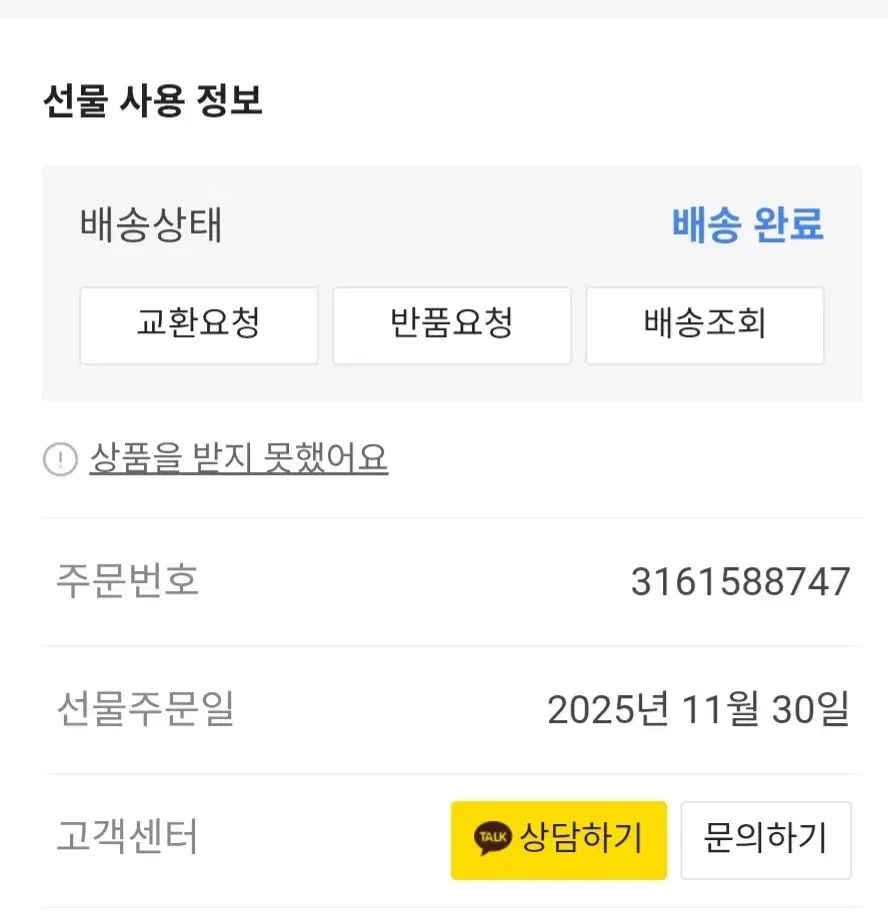Tap the 문의하기 inquiry button

point(766,840)
